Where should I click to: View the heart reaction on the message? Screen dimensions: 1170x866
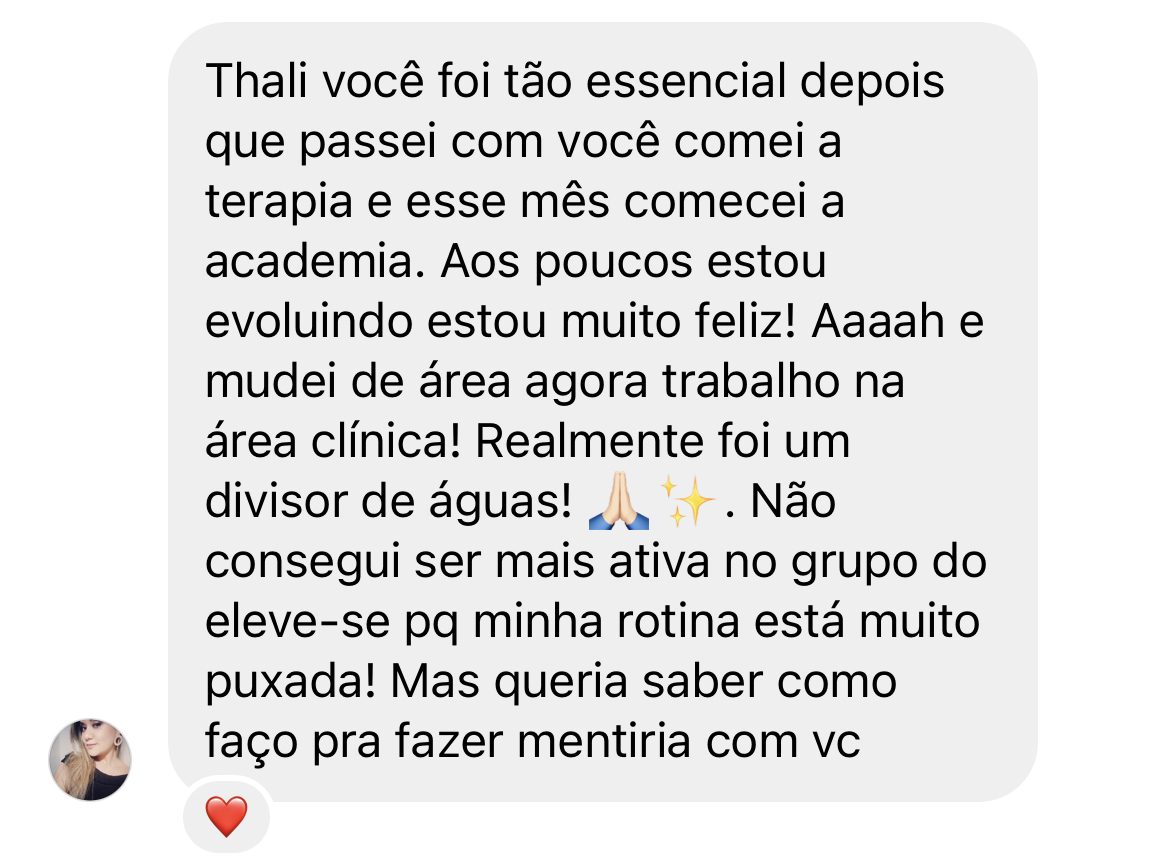tap(226, 816)
